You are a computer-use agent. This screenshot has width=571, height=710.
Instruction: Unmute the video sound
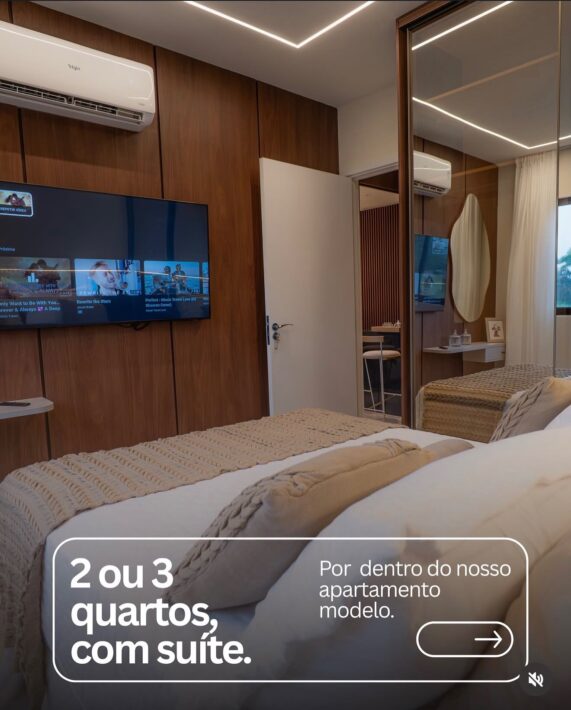pos(535,679)
